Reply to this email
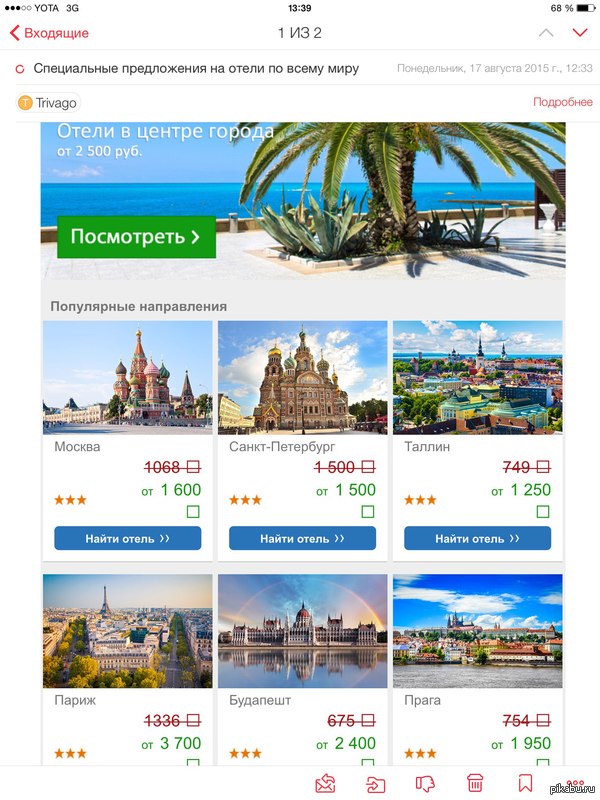This screenshot has height=800, width=600. (x=325, y=783)
